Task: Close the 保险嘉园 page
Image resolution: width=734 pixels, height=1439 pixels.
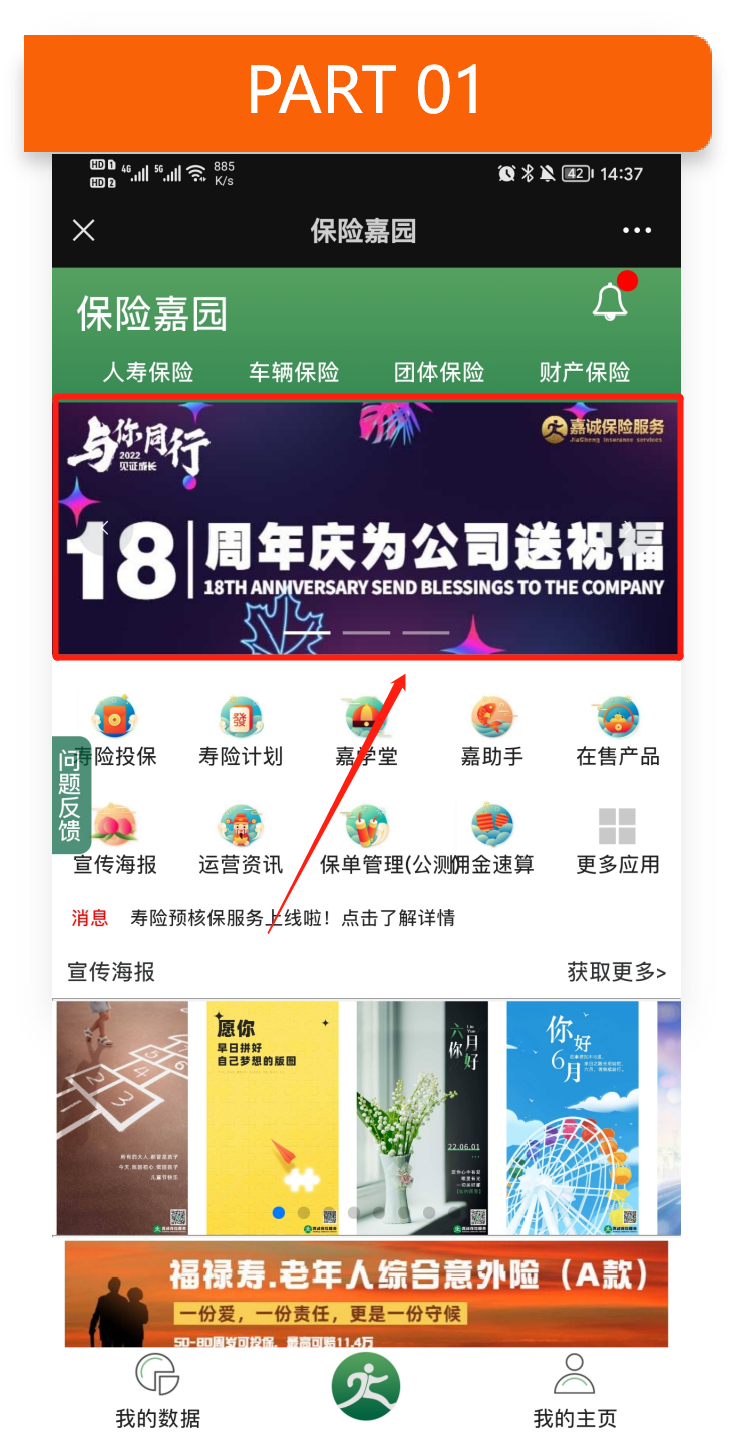Action: [84, 231]
